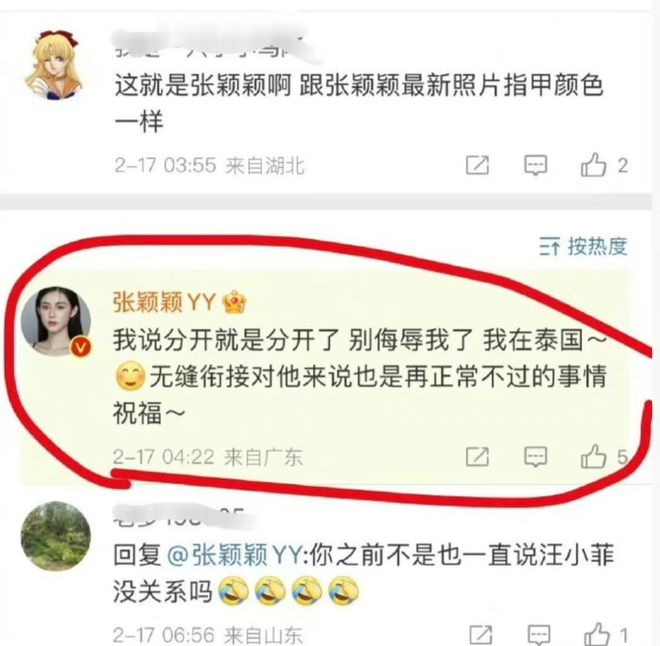
Task: Like the reply posted from 山东
Action: click(x=596, y=634)
